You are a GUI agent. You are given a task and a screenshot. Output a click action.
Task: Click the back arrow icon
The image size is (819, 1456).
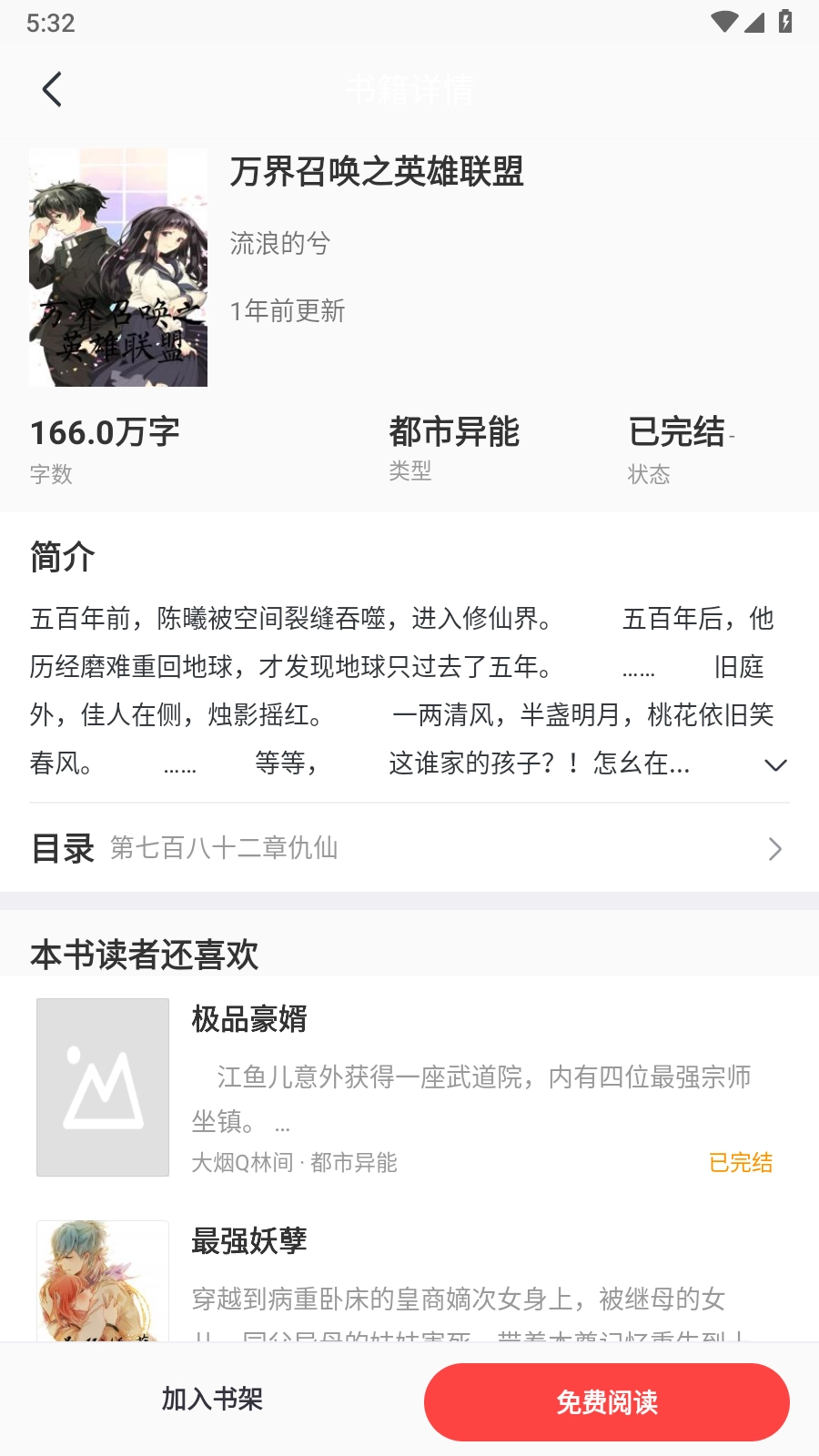coord(52,89)
